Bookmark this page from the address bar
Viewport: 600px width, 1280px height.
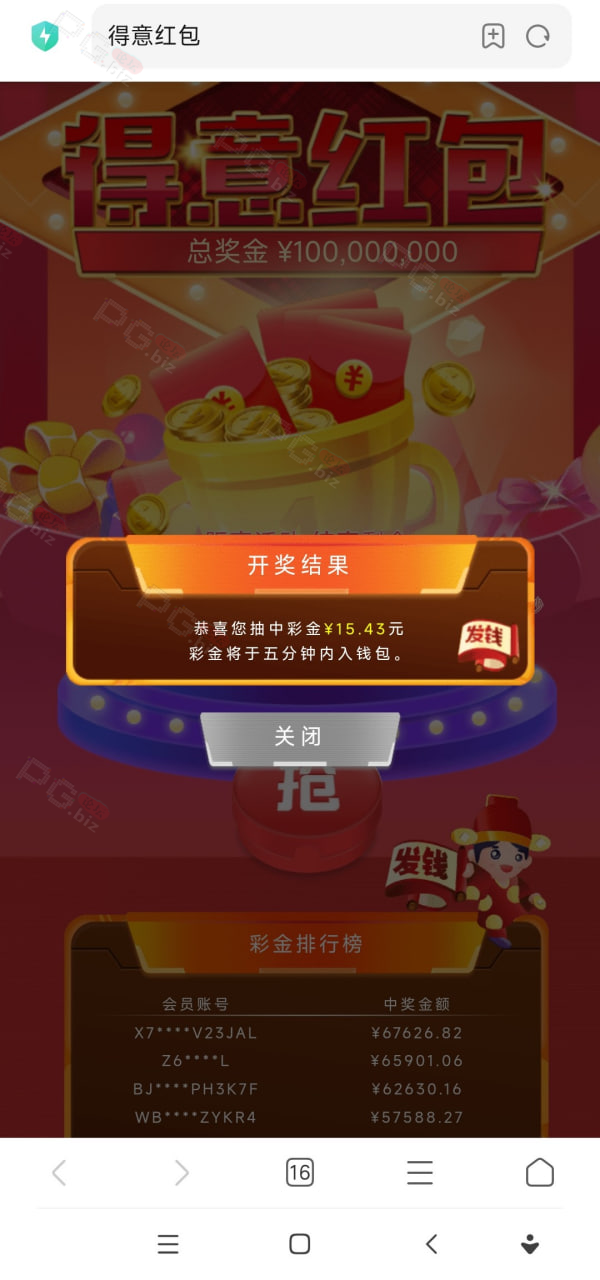(493, 37)
